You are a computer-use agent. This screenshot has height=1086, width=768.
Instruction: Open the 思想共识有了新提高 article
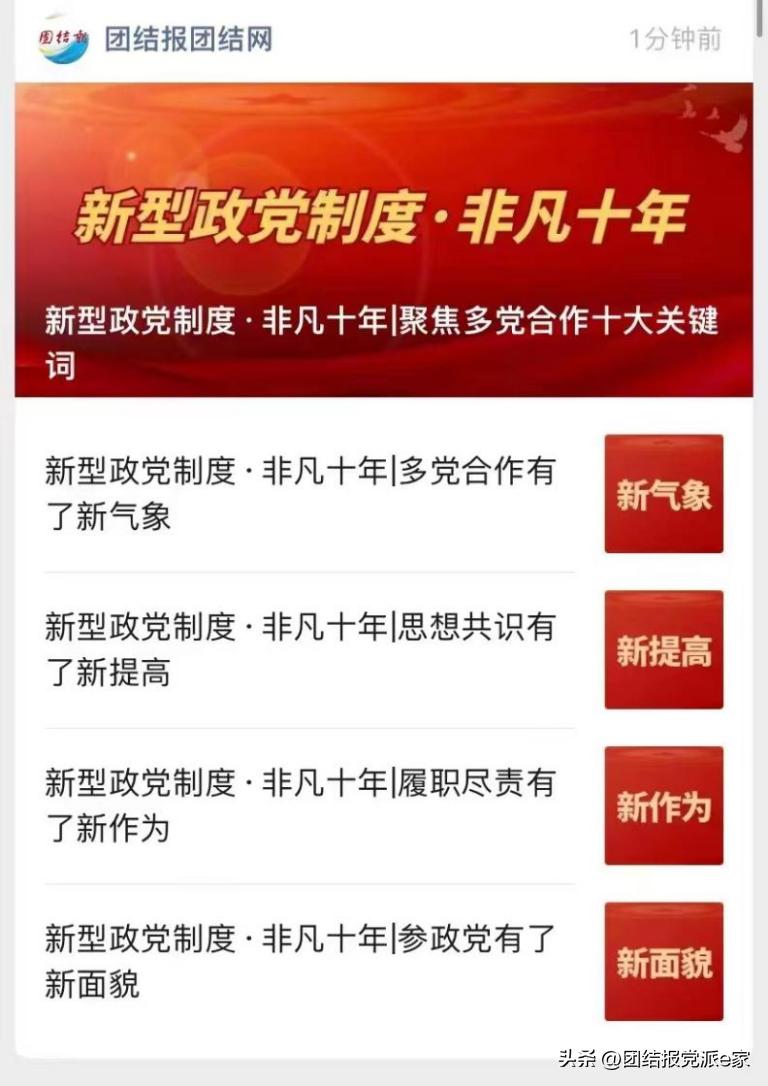[x=300, y=650]
